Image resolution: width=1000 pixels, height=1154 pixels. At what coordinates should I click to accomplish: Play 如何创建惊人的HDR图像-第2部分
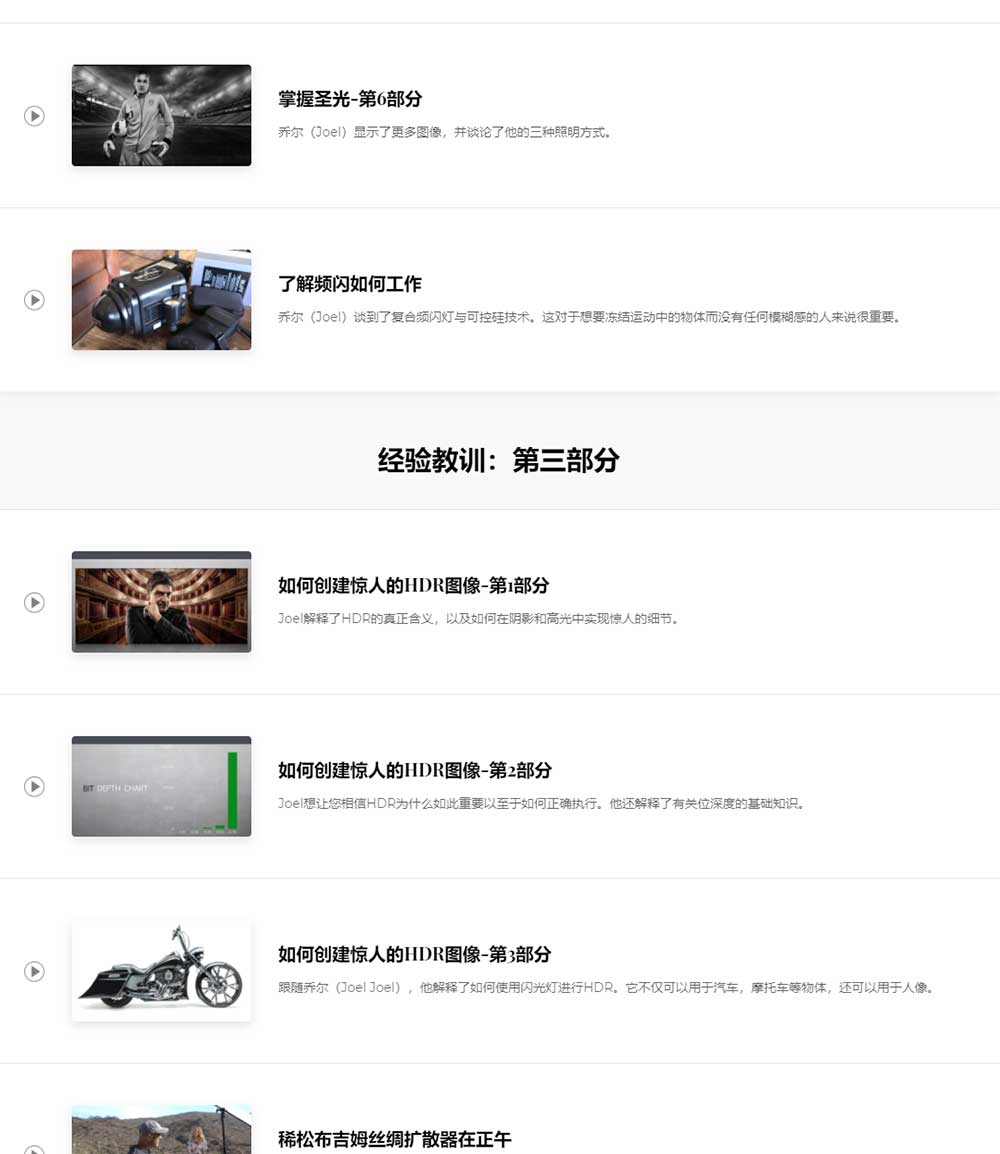point(34,787)
